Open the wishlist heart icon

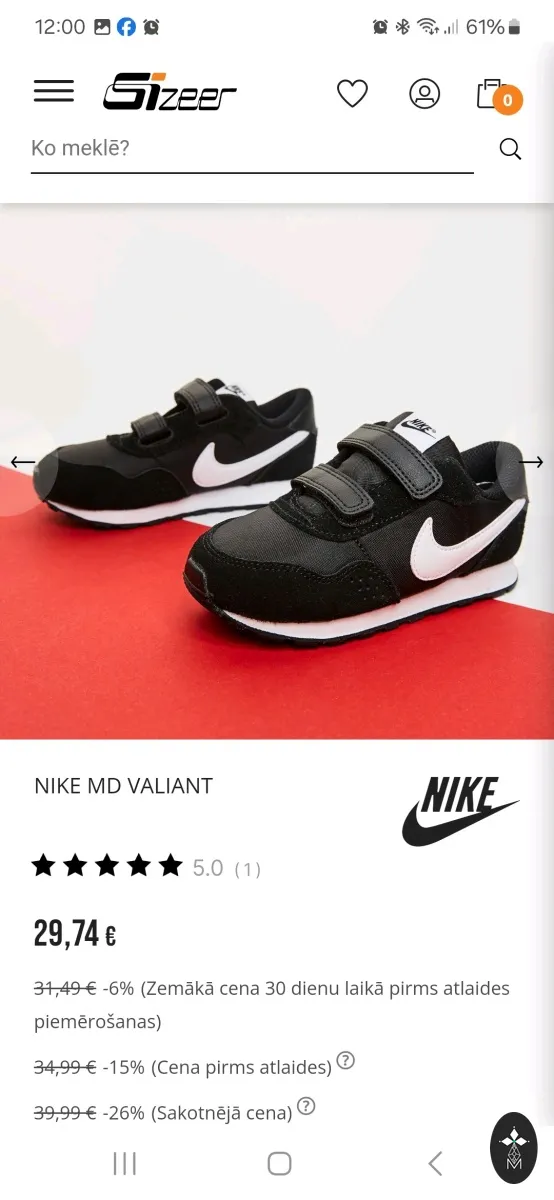[x=352, y=94]
